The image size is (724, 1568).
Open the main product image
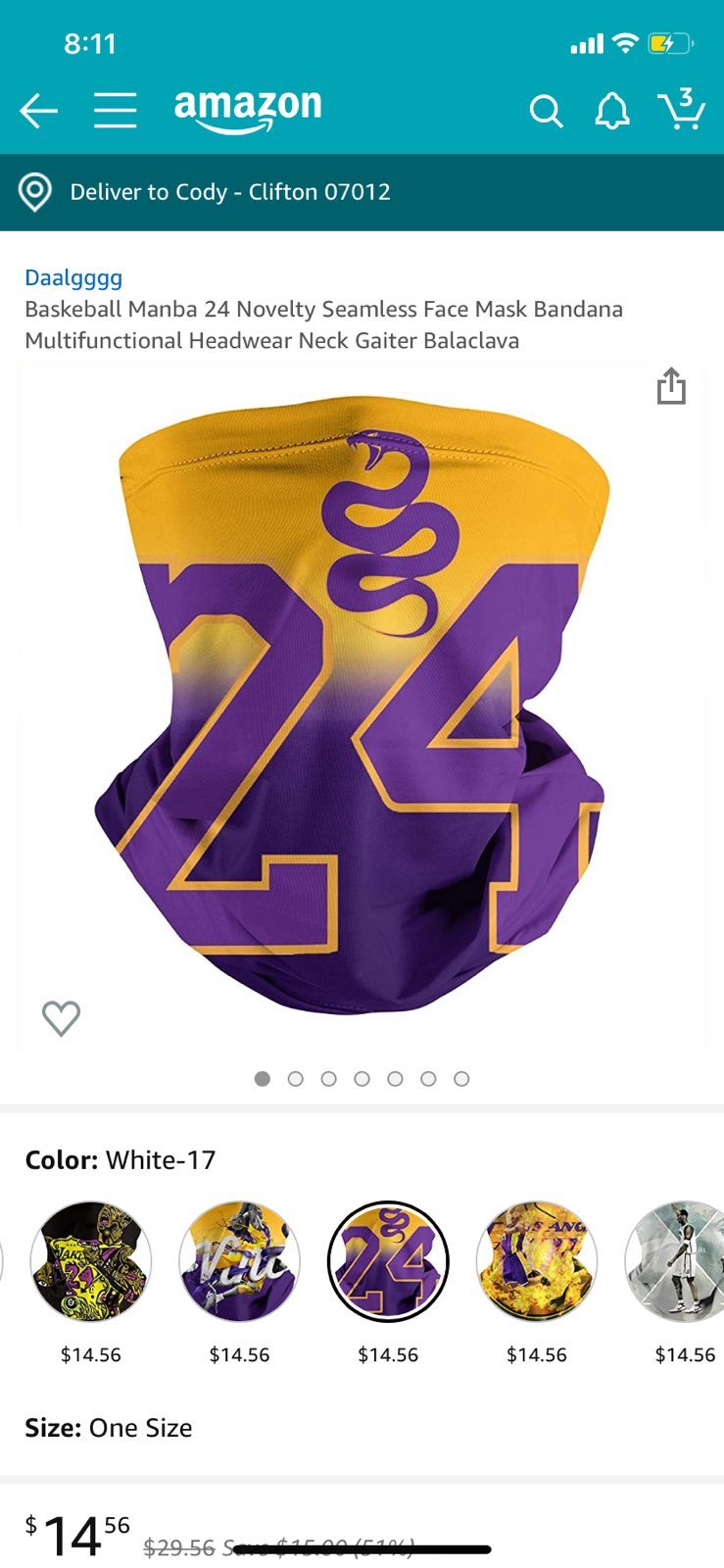coord(362,706)
